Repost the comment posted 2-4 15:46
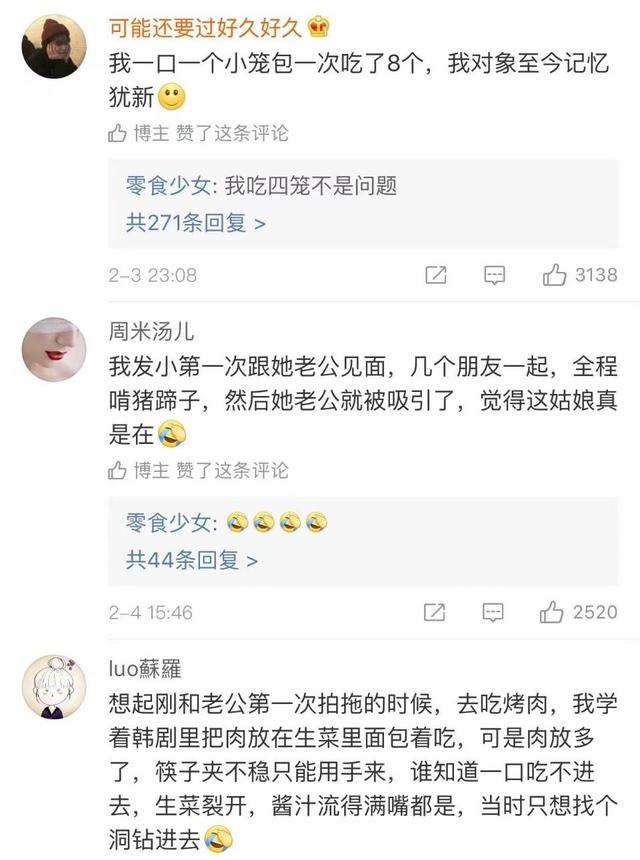This screenshot has width=640, height=860. click(436, 612)
